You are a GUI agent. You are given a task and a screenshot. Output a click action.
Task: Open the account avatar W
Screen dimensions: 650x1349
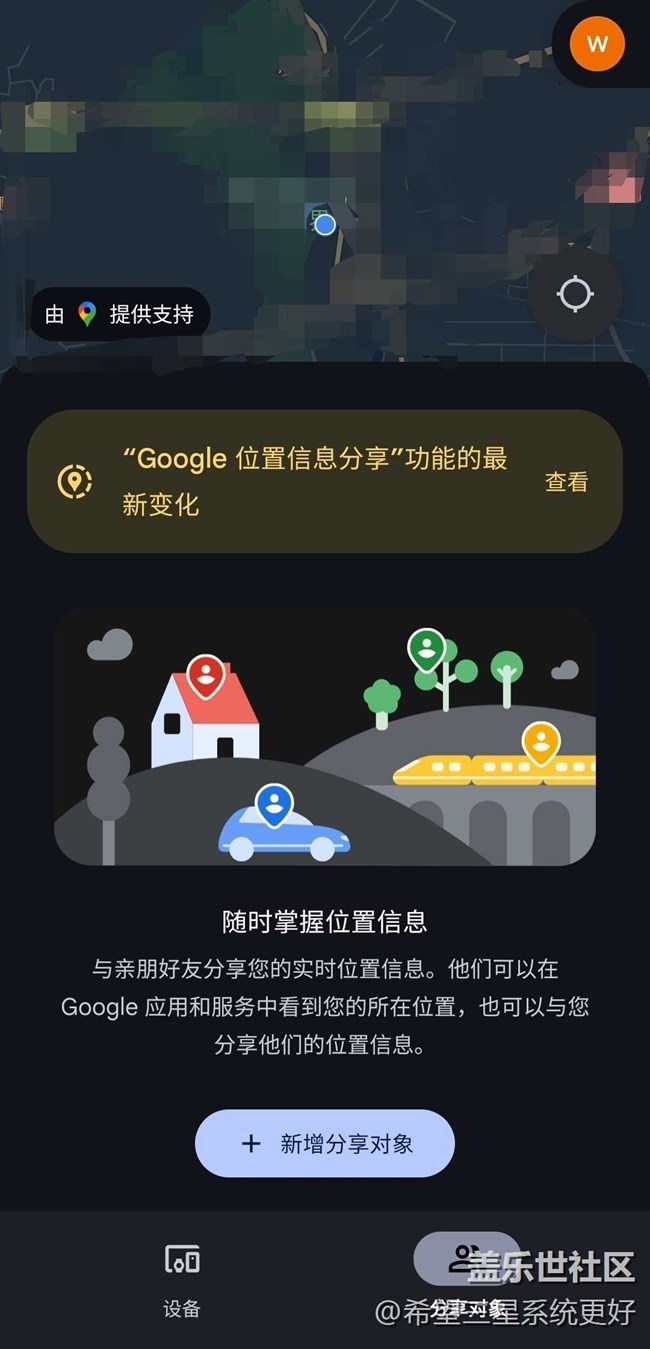(597, 44)
